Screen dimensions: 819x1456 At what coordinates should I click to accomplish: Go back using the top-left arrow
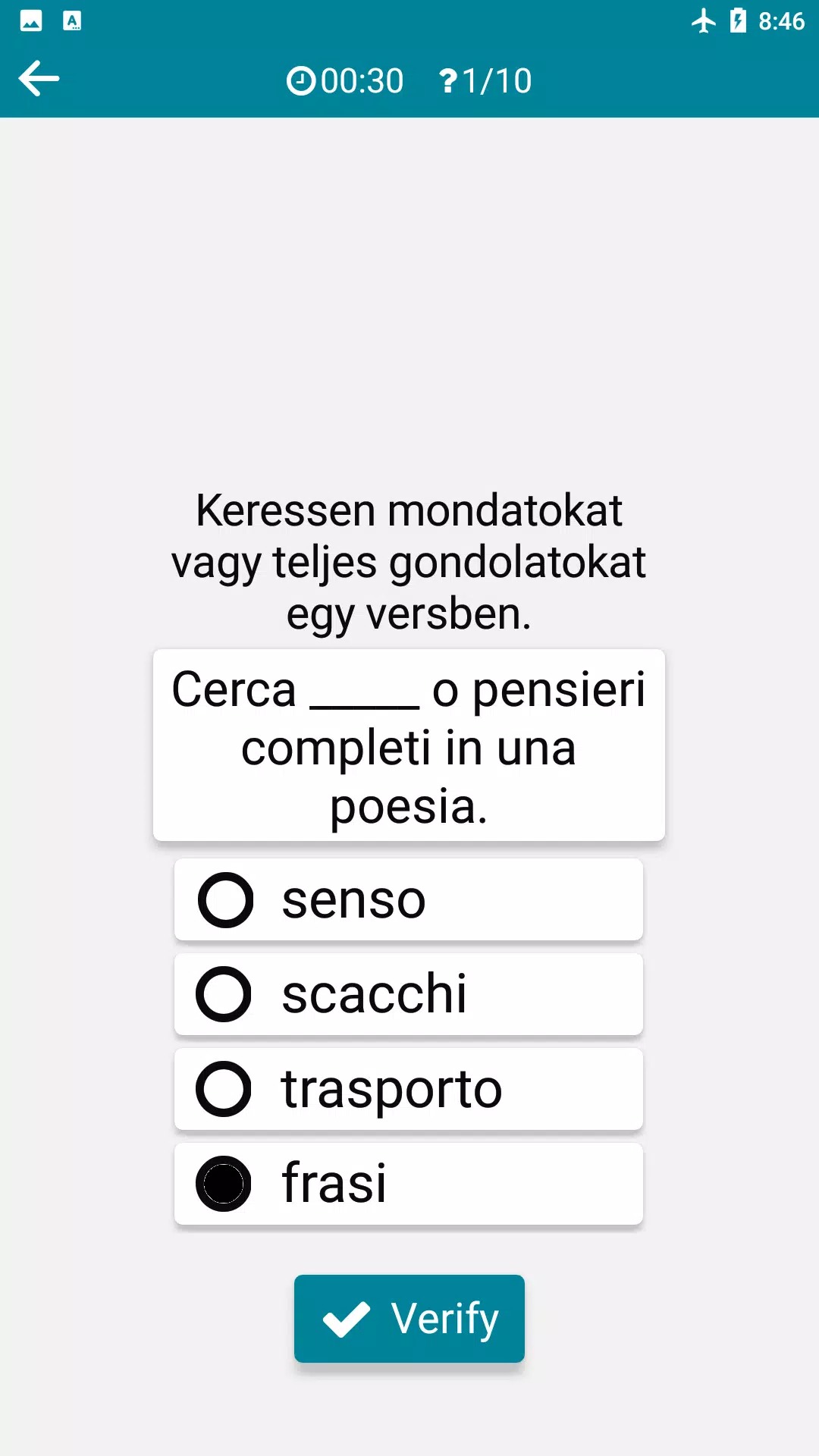click(x=39, y=79)
